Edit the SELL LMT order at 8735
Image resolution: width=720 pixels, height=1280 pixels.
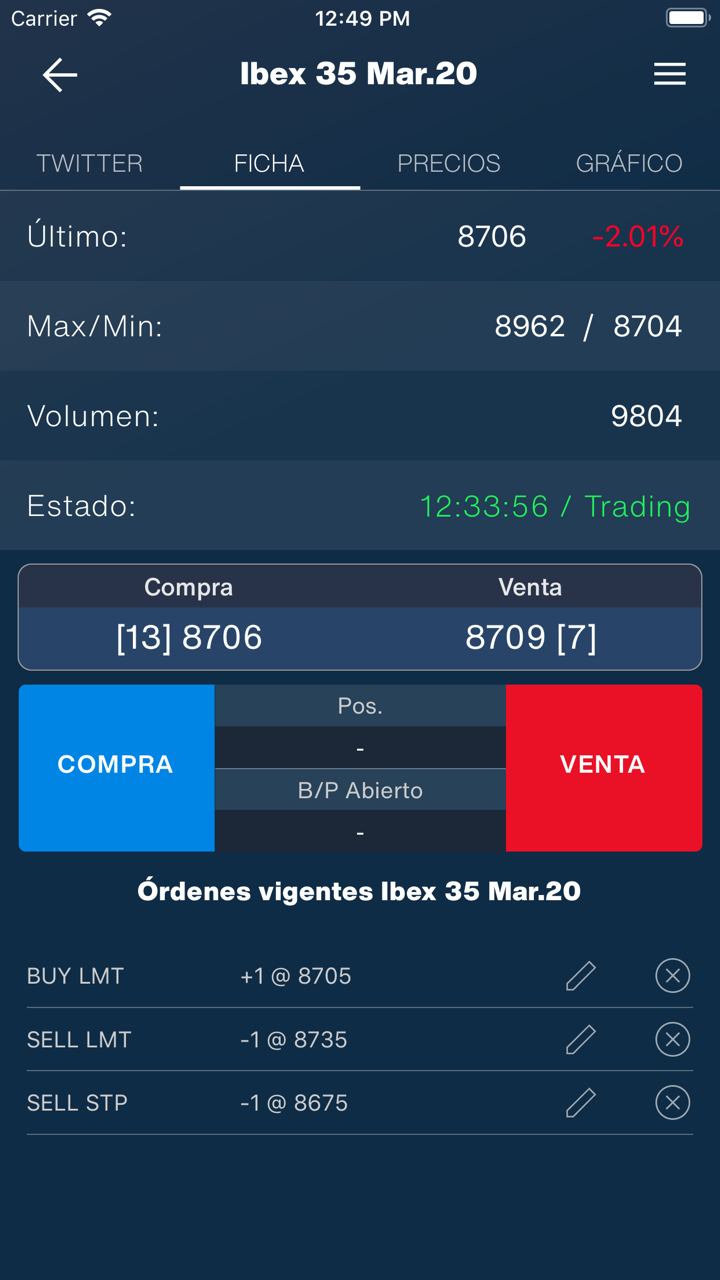[581, 1039]
